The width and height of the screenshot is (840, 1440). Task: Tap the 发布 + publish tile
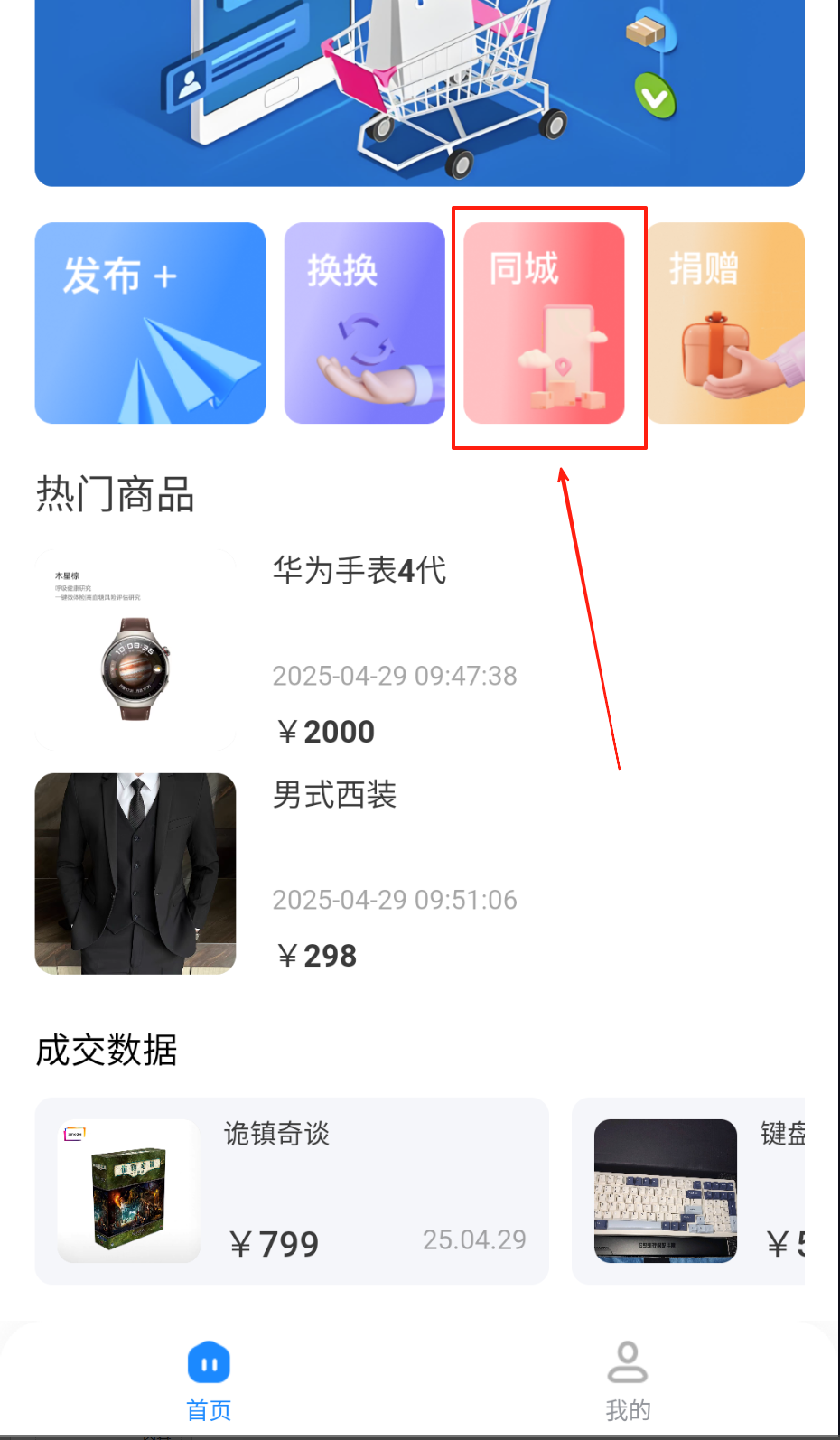[x=150, y=323]
